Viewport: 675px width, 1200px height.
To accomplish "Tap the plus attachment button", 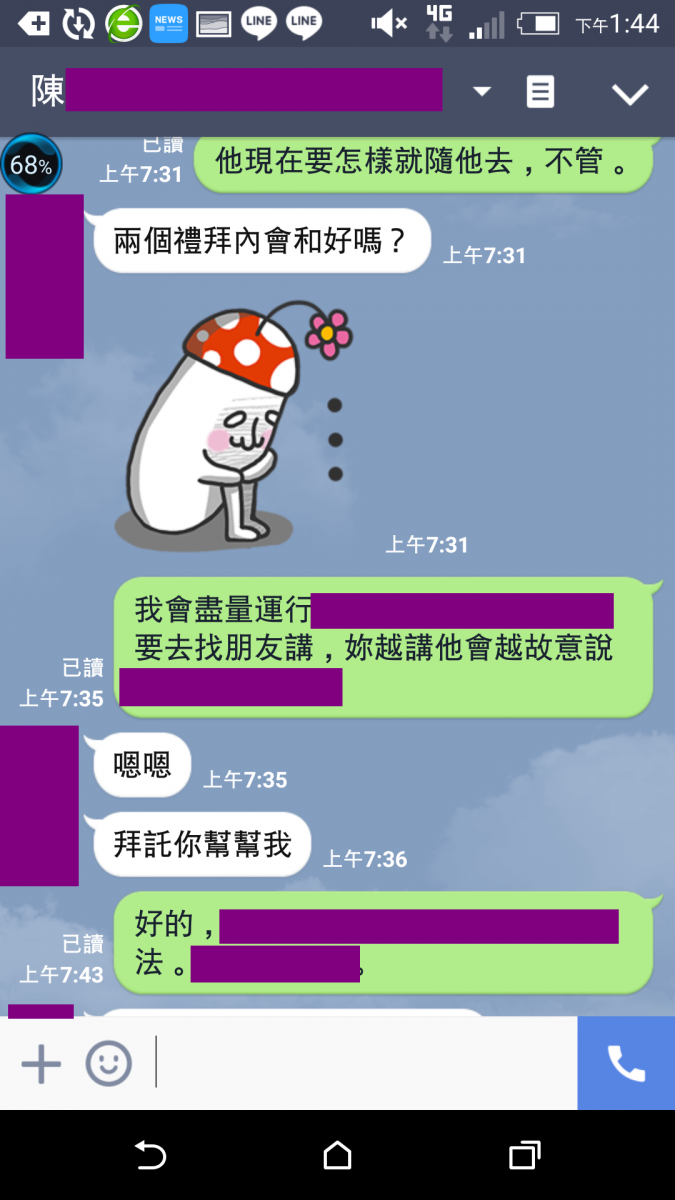I will click(41, 1064).
